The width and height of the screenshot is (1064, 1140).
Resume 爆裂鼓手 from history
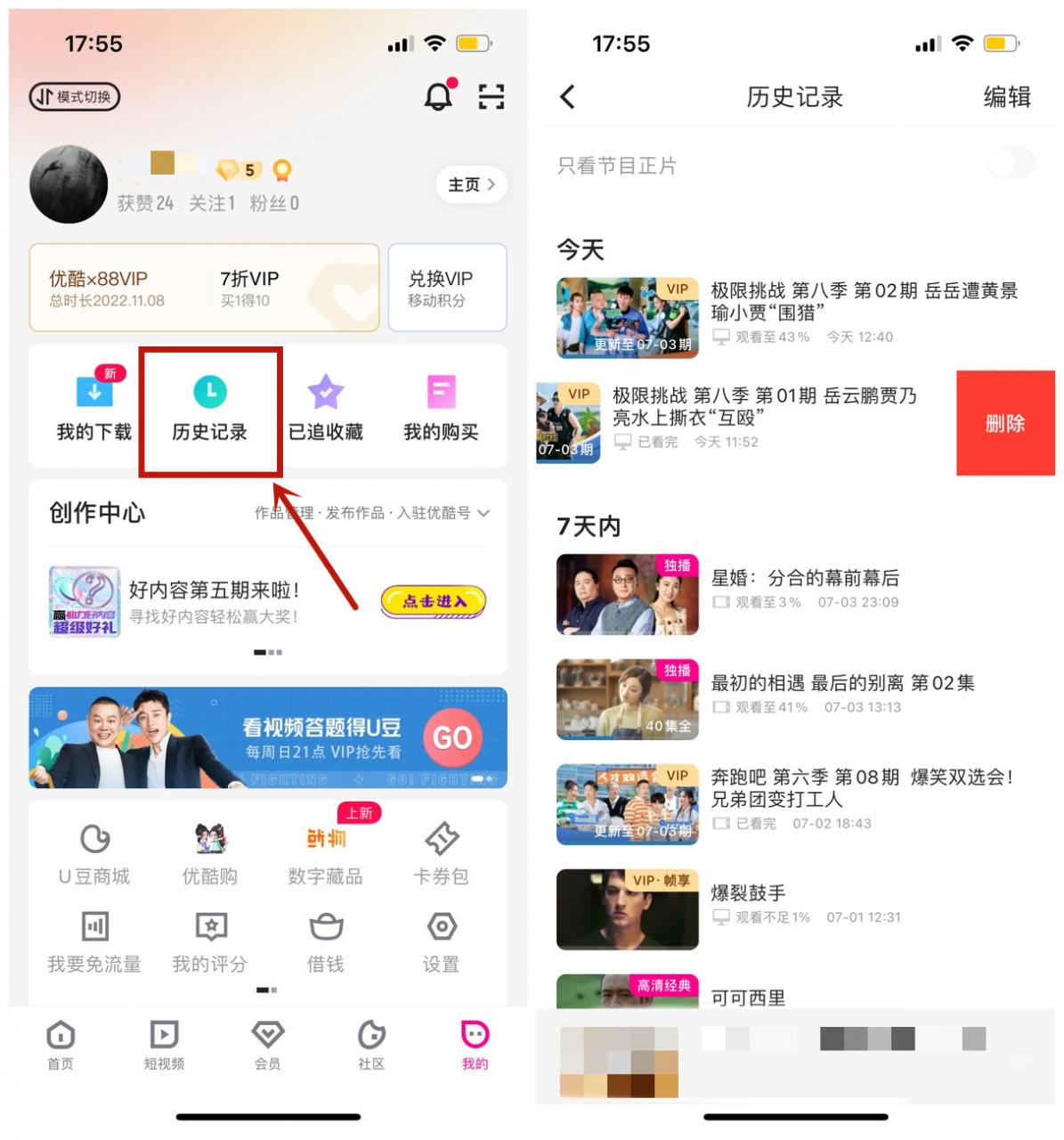(748, 893)
